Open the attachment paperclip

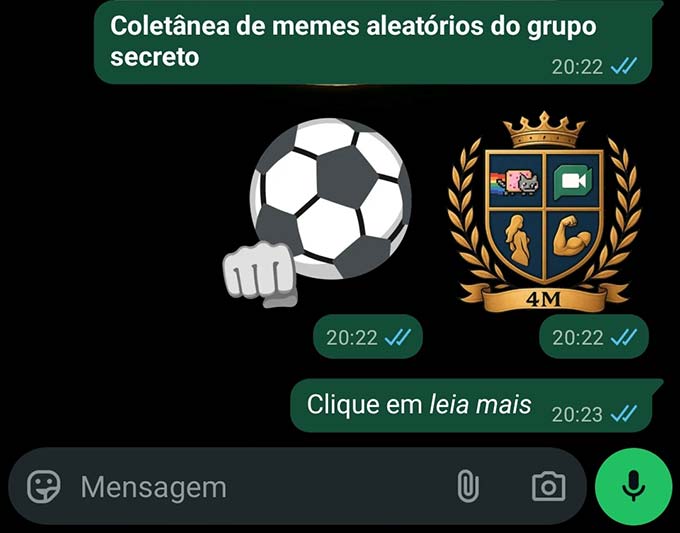[467, 487]
